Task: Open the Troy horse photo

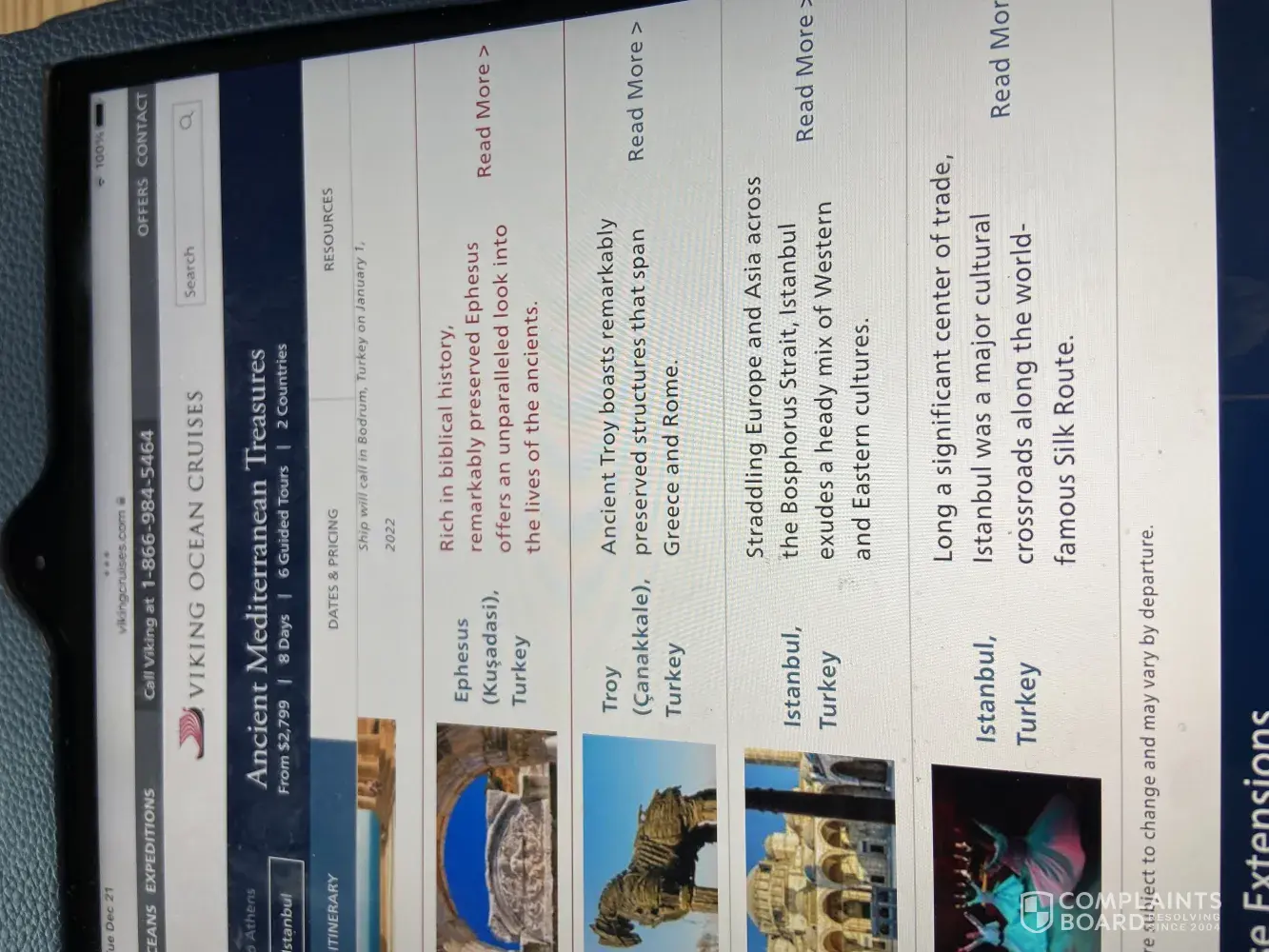Action: click(x=649, y=838)
